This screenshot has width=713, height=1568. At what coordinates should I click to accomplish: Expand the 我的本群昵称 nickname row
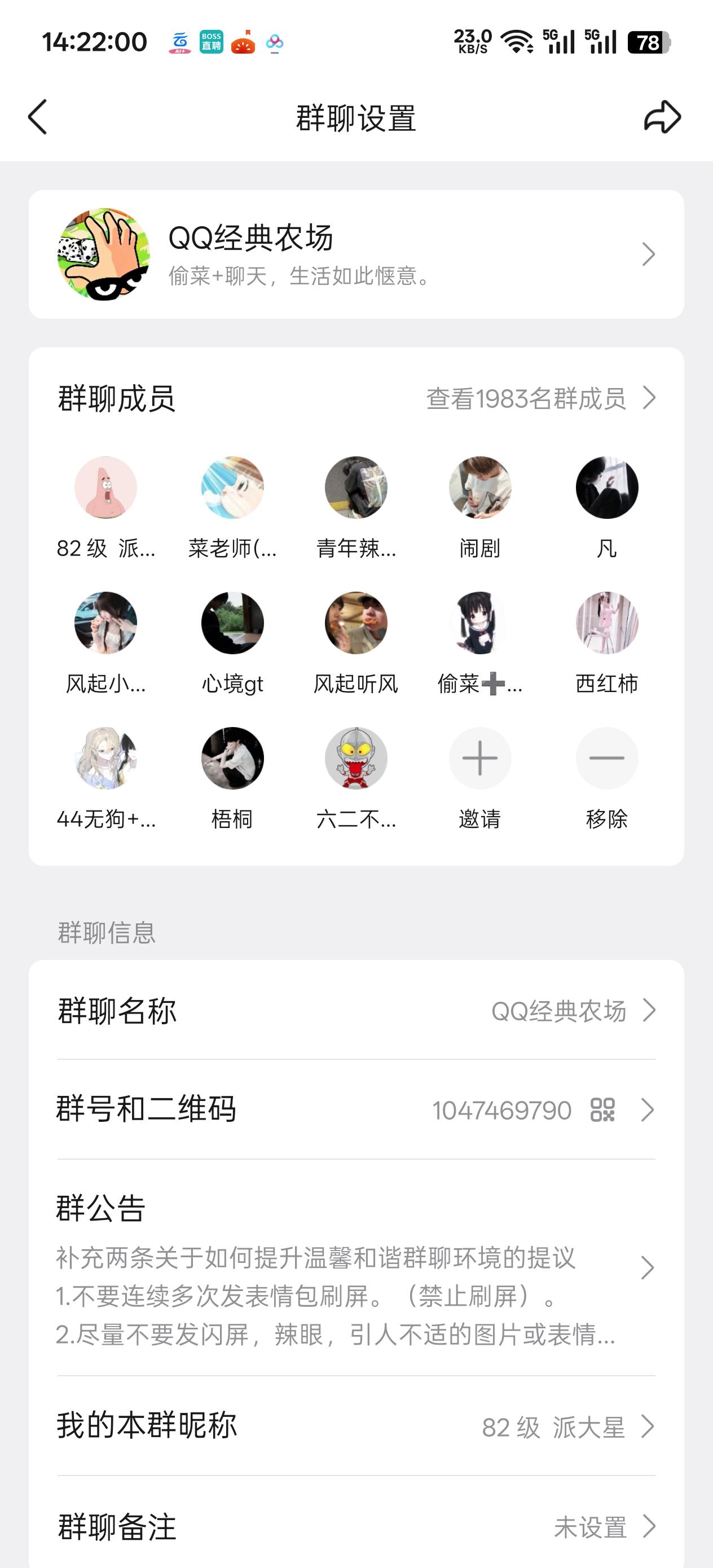(357, 1429)
